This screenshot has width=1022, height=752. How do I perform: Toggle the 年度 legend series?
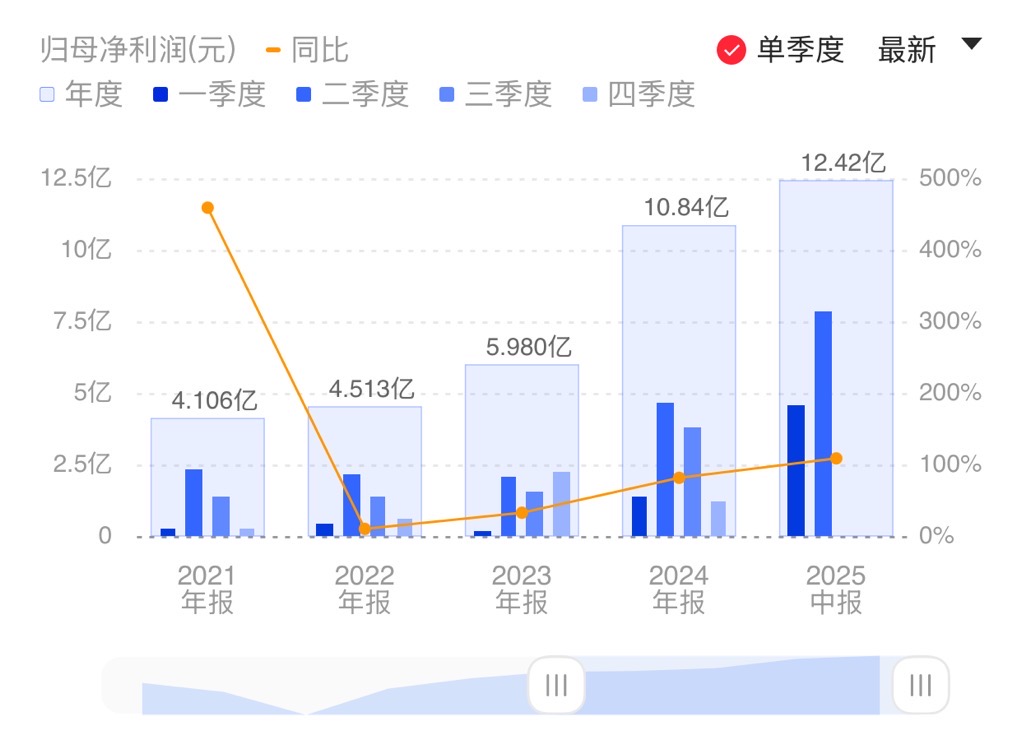coord(80,95)
